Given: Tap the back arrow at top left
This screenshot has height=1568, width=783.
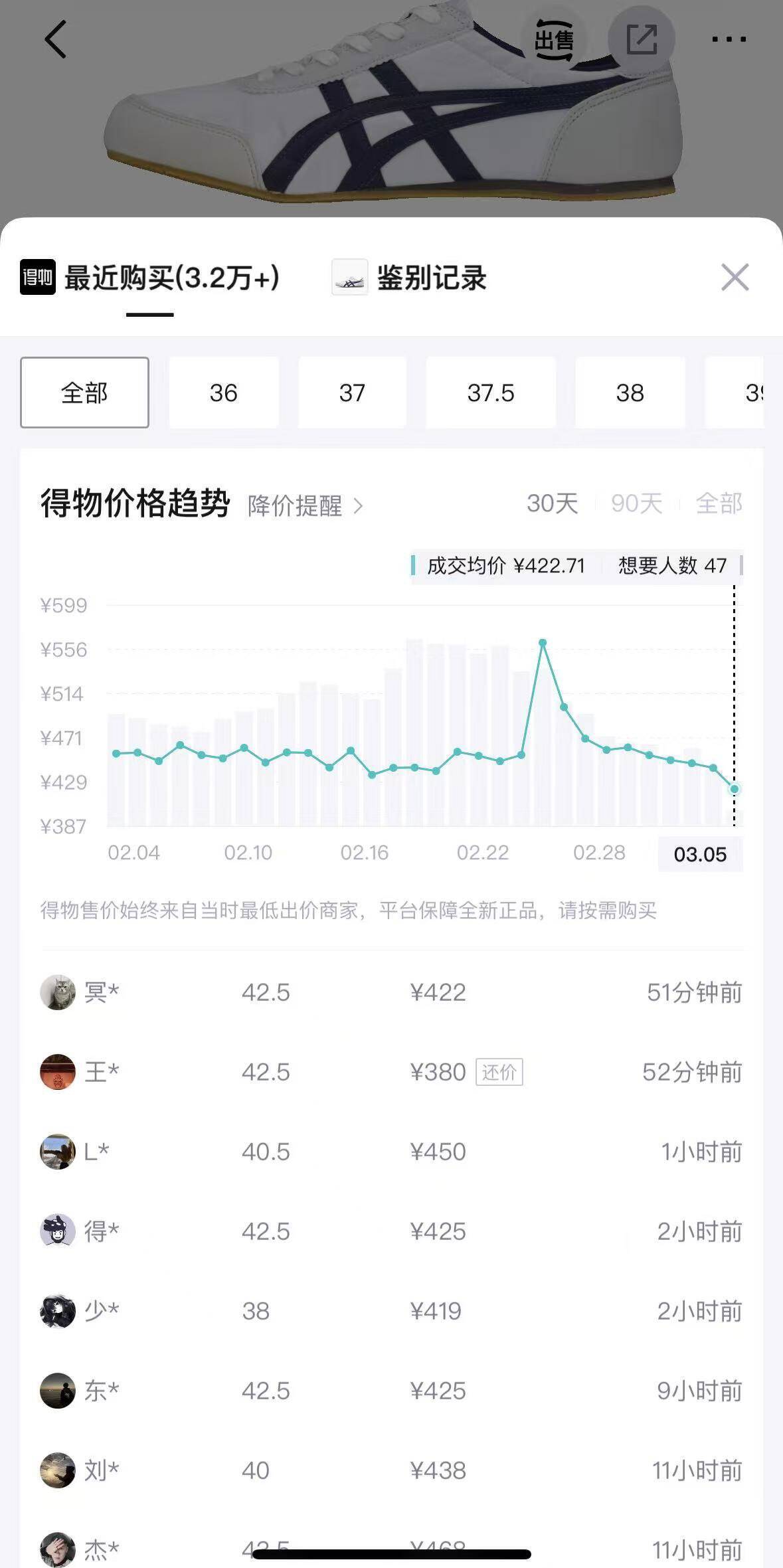Looking at the screenshot, I should click(56, 39).
